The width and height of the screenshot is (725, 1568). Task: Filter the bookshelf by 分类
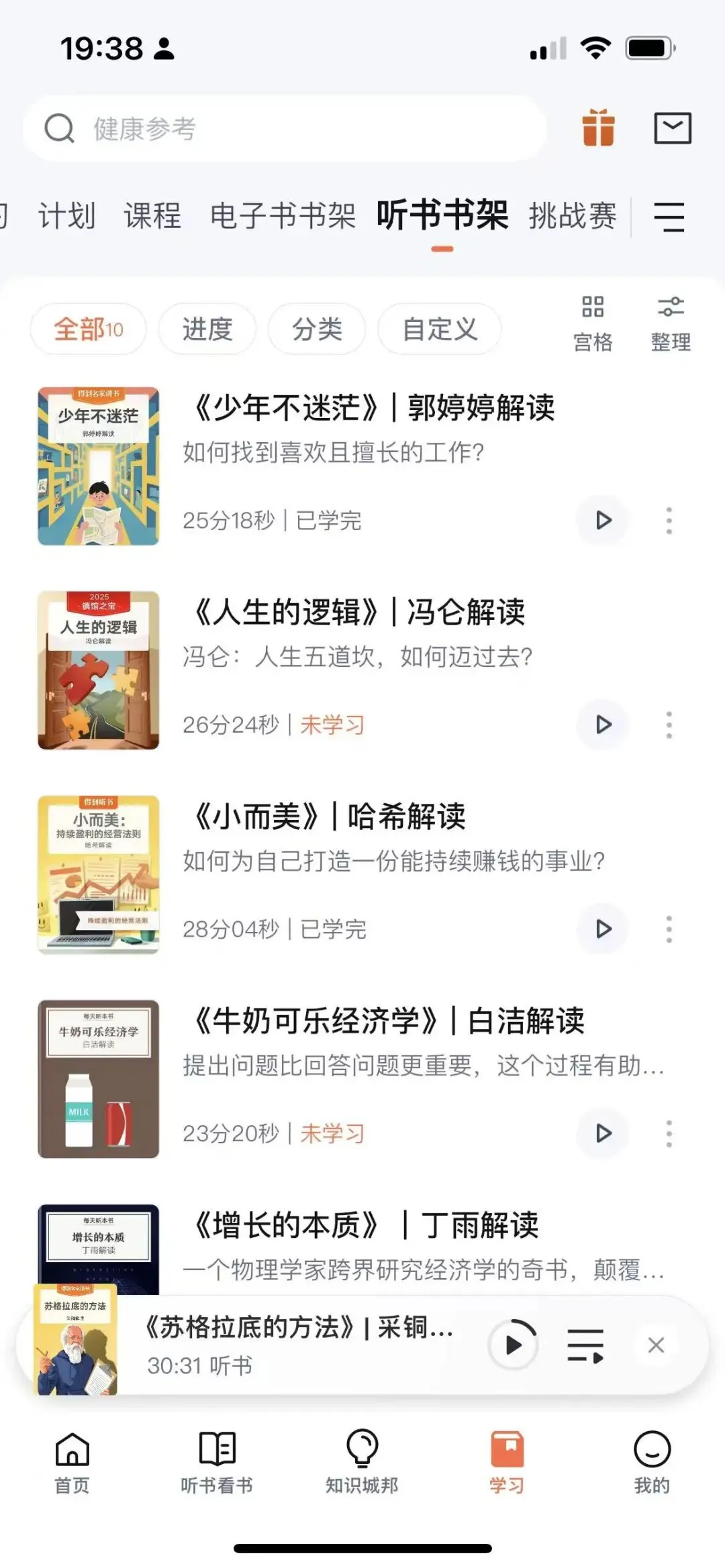(x=317, y=329)
